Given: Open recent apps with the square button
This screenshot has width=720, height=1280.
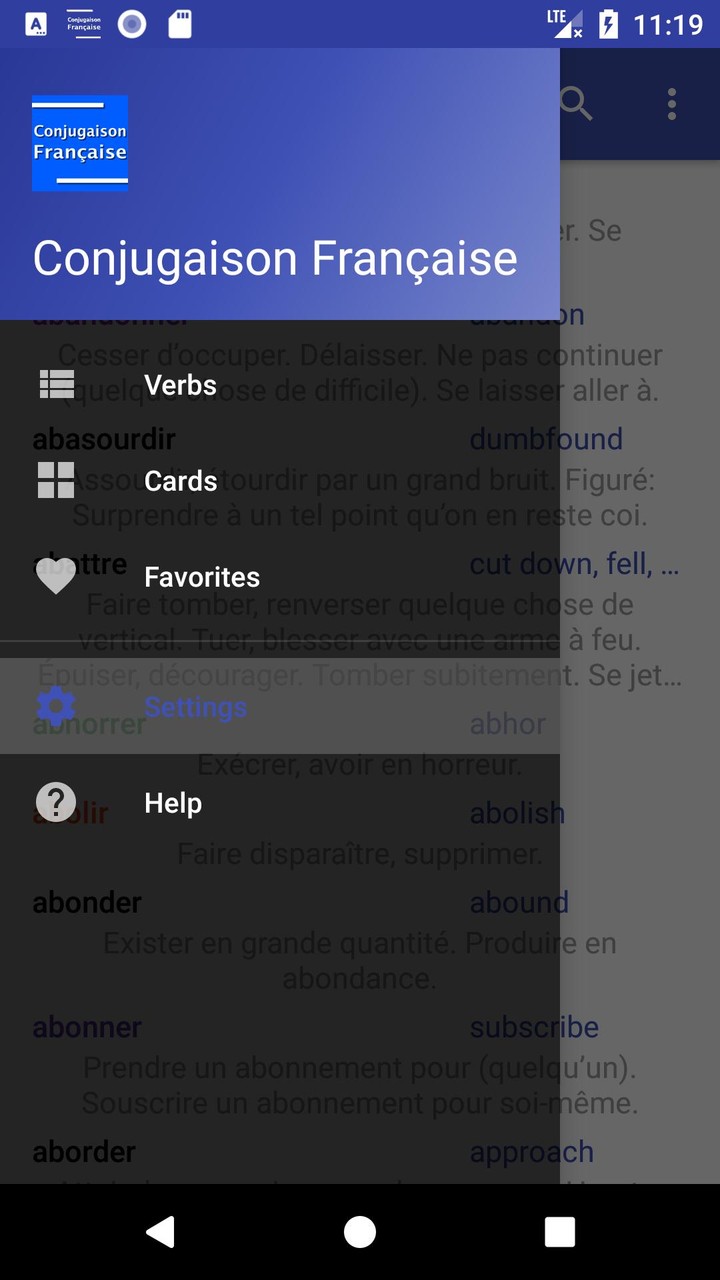Looking at the screenshot, I should pos(559,1232).
